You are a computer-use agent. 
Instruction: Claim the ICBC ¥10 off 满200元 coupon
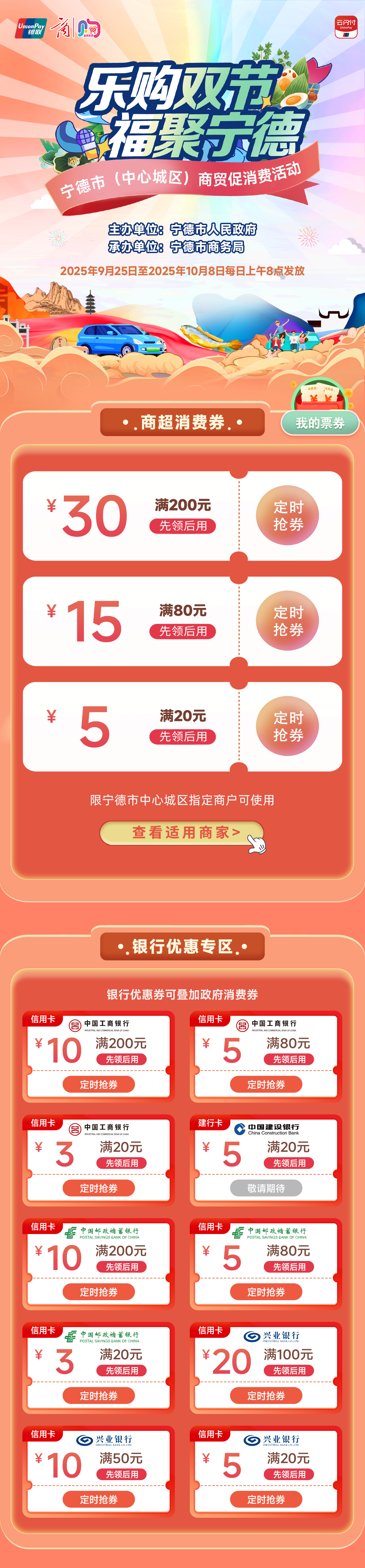[x=99, y=1084]
